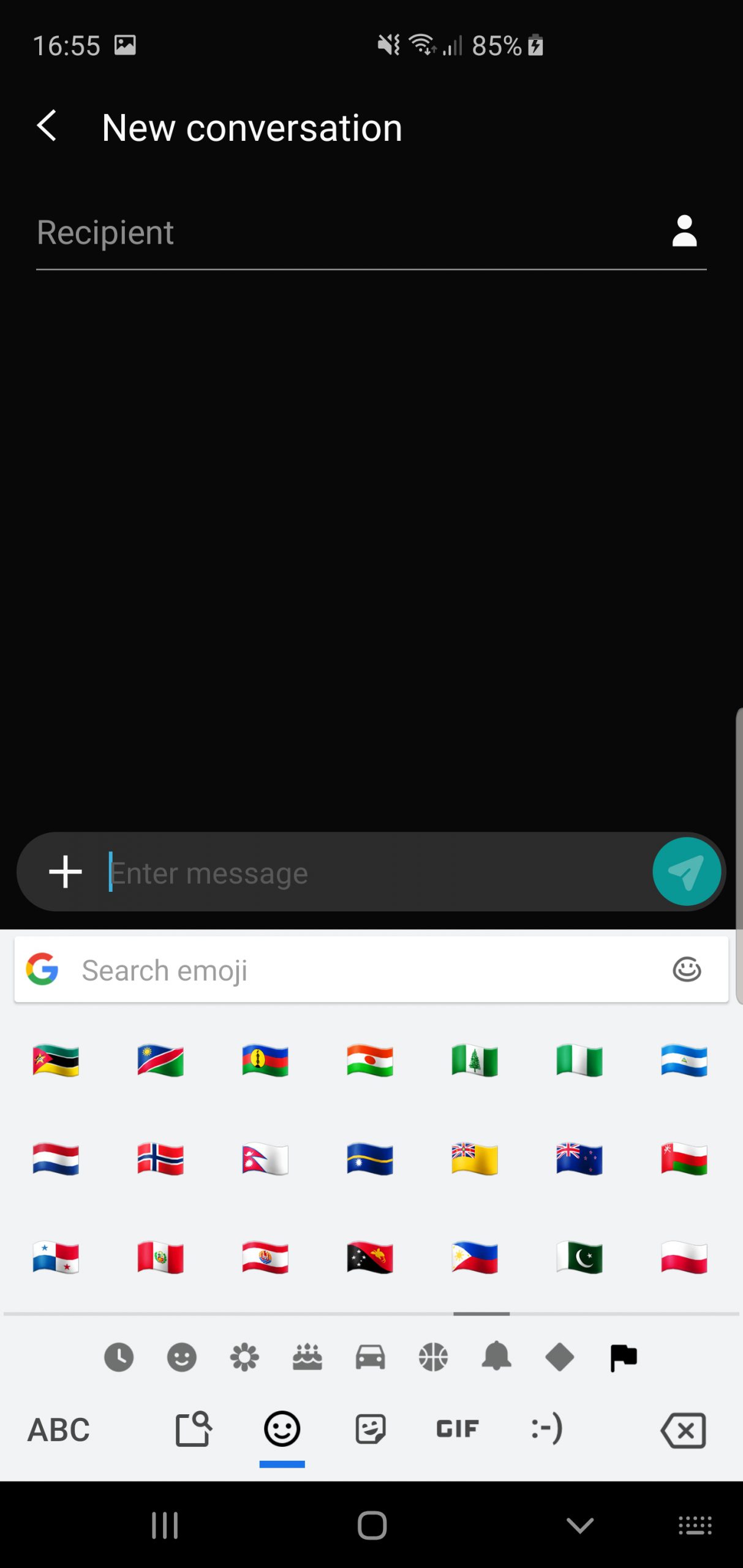Switch to smileys emoji category

pyautogui.click(x=182, y=1357)
